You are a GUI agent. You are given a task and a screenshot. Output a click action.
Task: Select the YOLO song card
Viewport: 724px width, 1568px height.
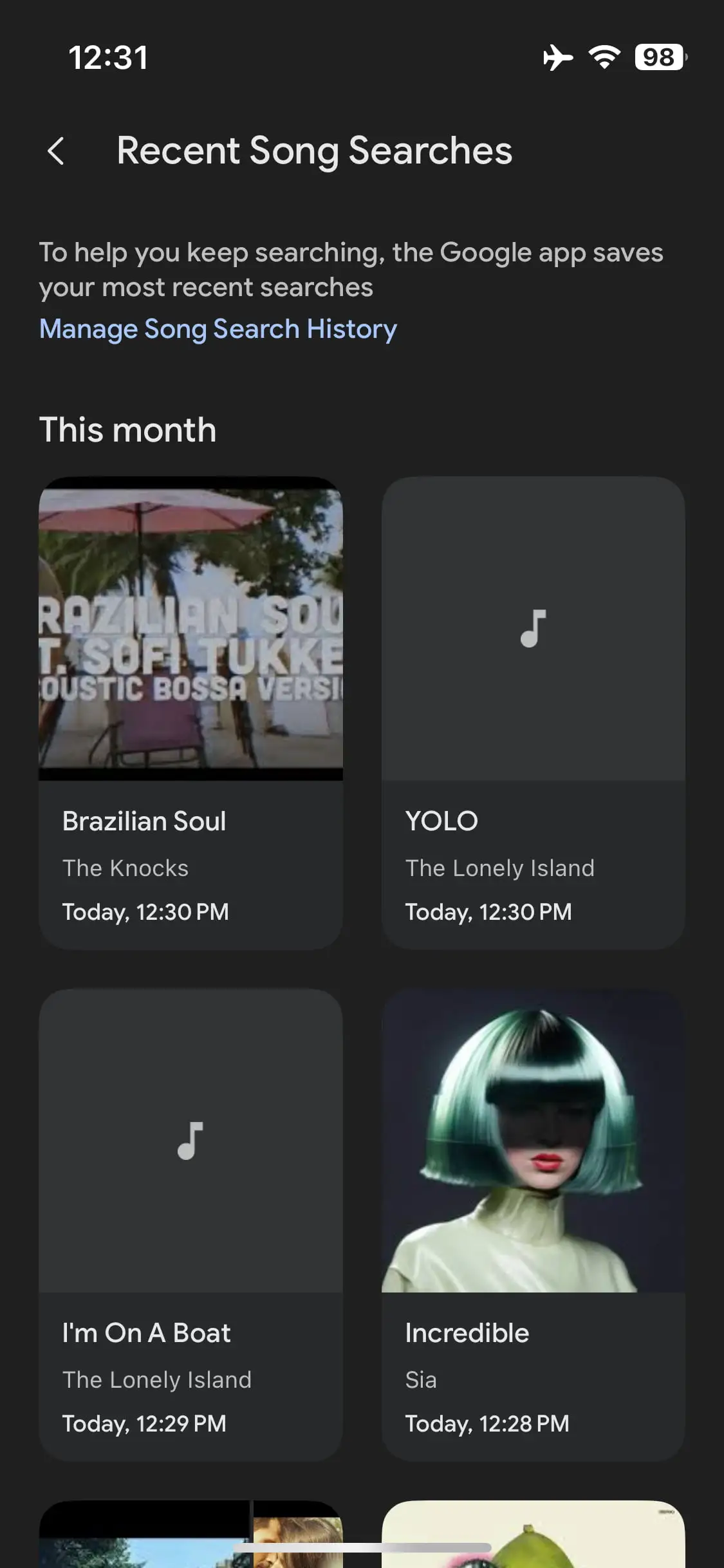click(533, 713)
